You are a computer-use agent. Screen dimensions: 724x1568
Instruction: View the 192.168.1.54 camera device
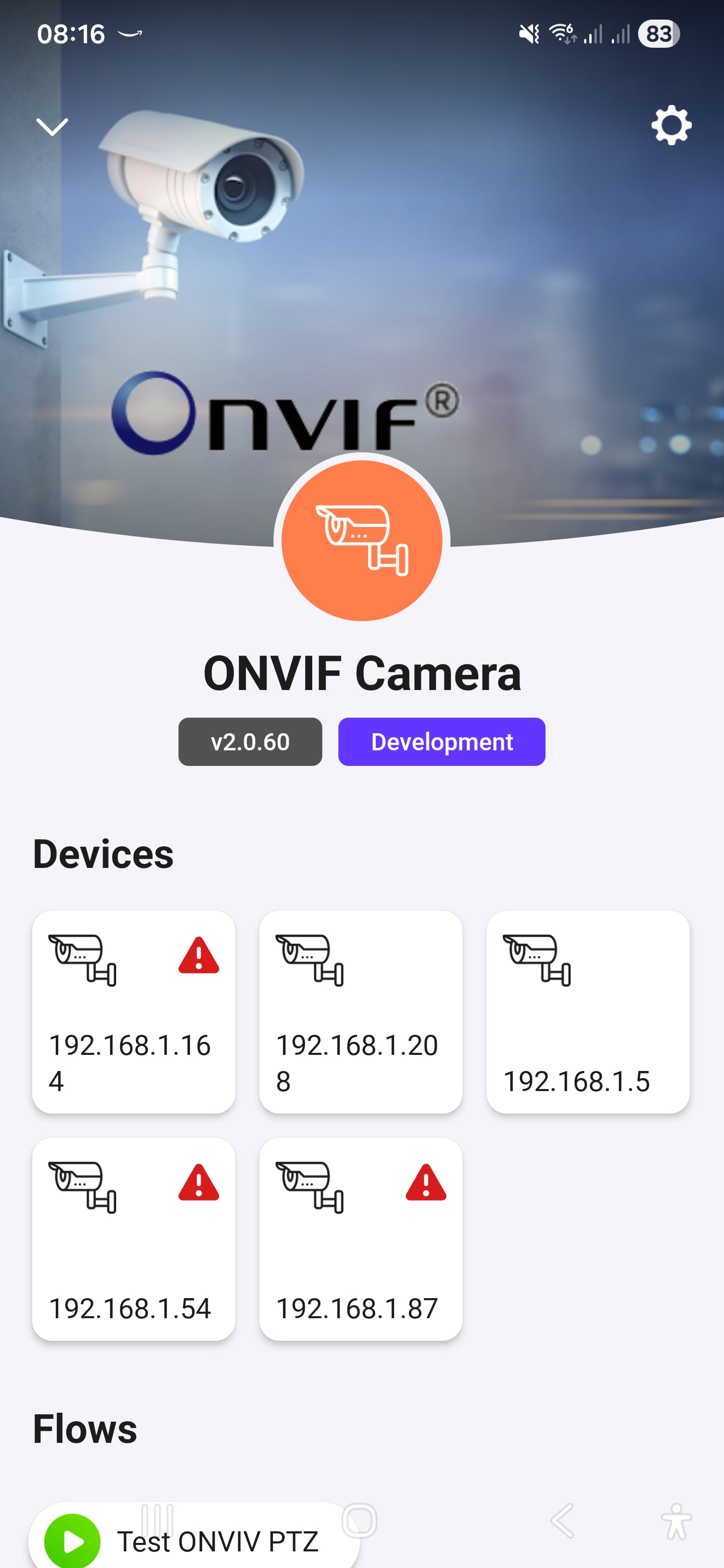point(133,1239)
